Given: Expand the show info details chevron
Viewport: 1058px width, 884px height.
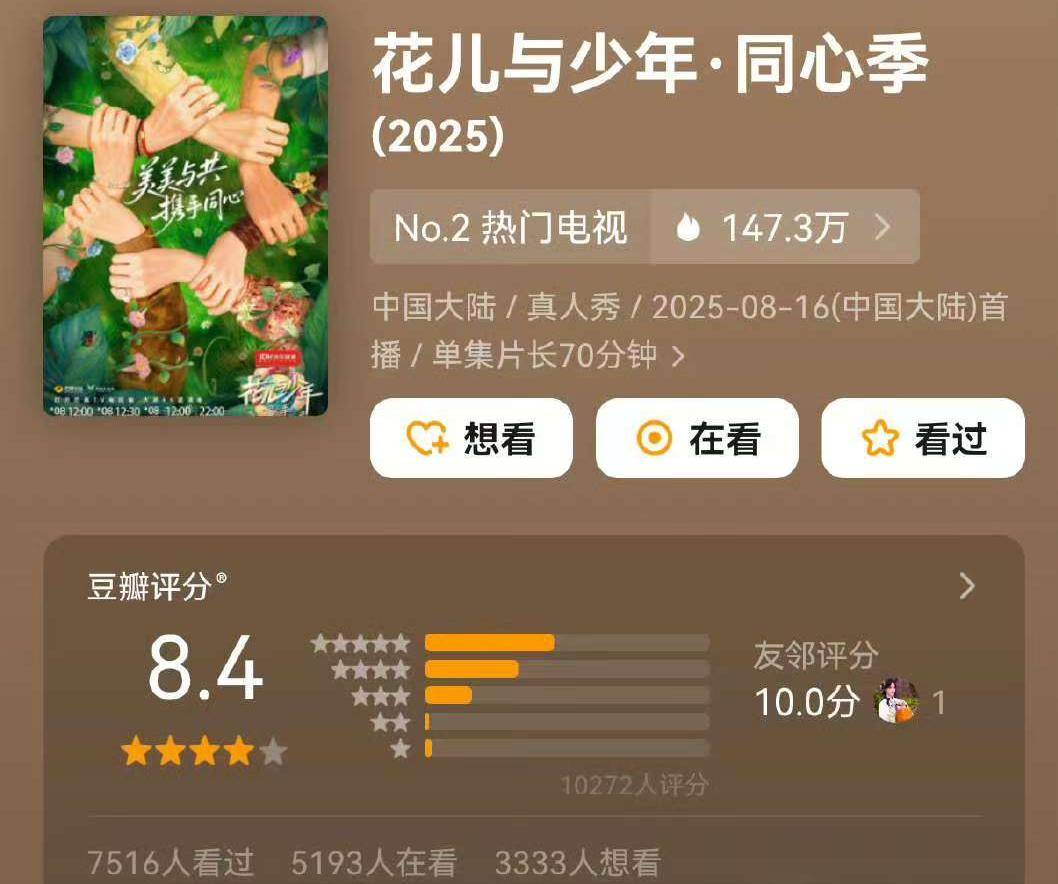Looking at the screenshot, I should (x=679, y=356).
